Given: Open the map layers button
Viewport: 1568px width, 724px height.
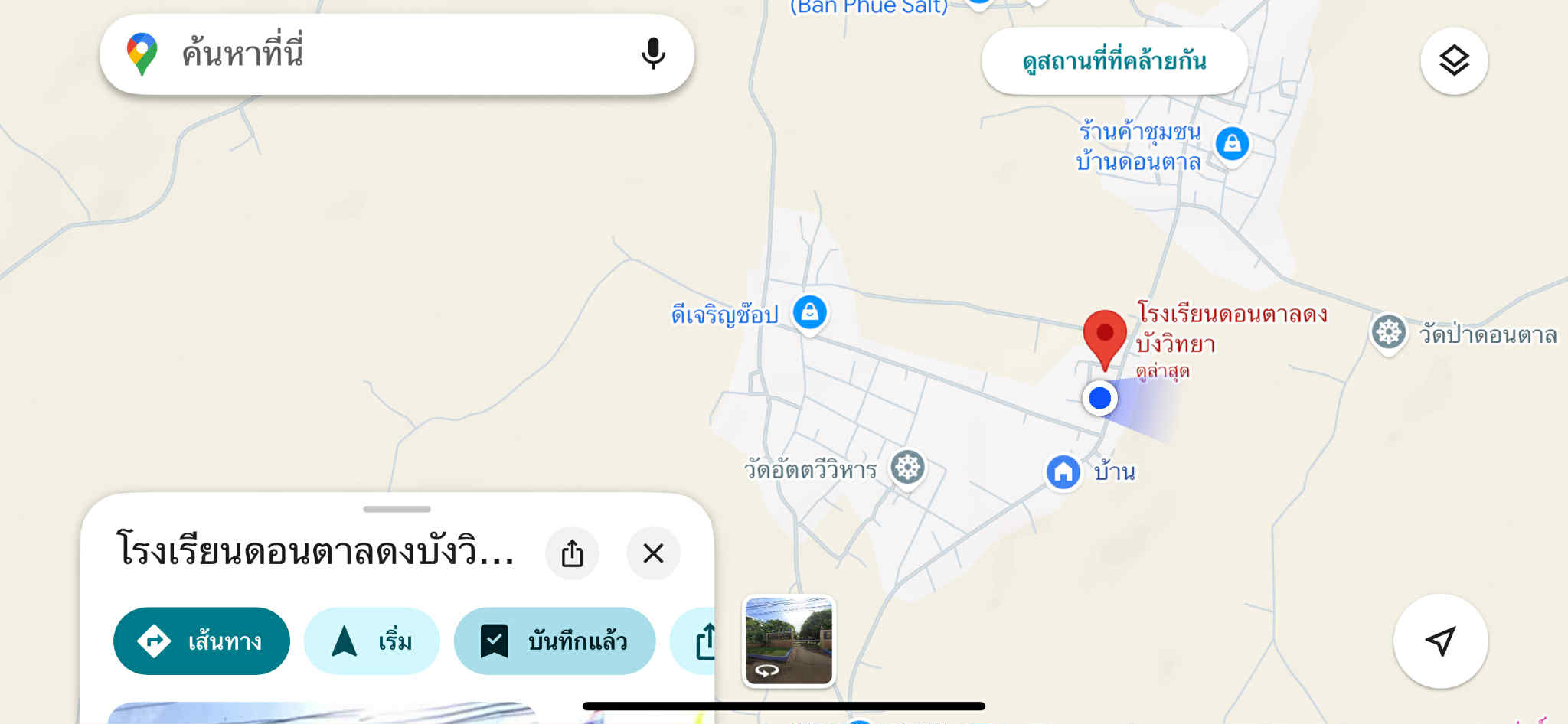Looking at the screenshot, I should click(x=1454, y=60).
